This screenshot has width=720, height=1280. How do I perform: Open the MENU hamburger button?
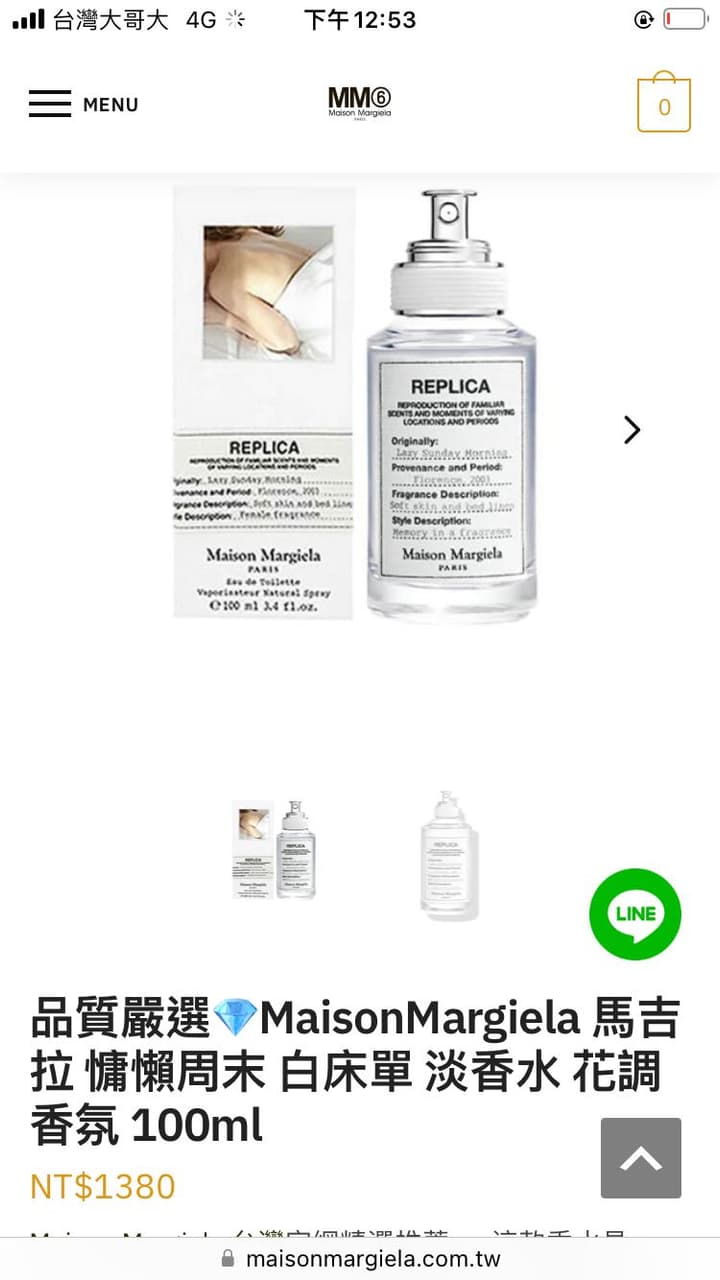[83, 104]
